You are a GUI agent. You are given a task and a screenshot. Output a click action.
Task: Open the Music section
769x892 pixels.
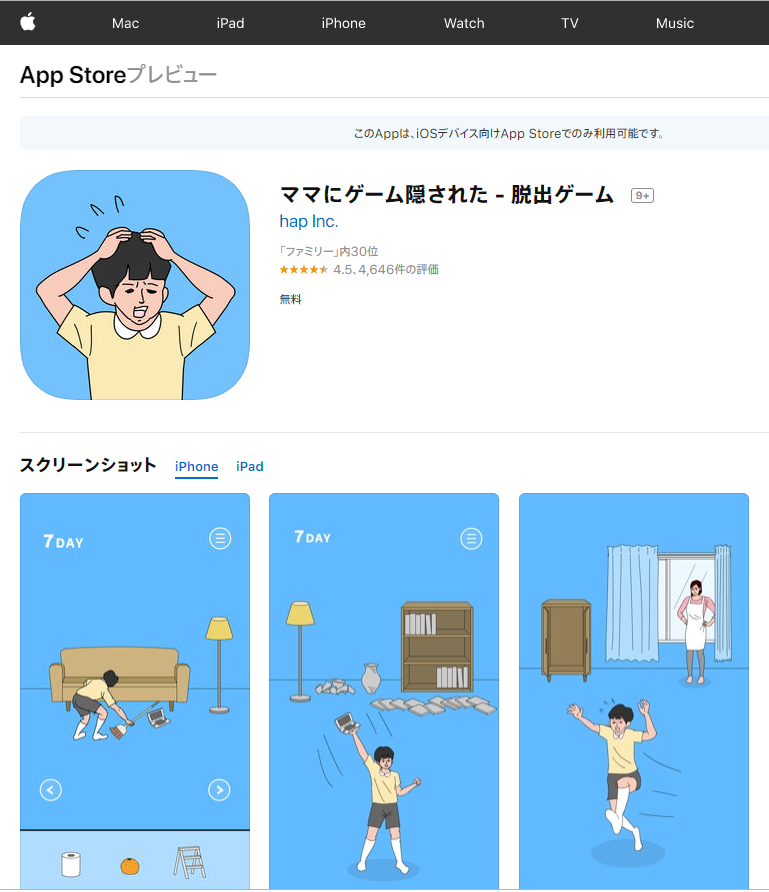(675, 23)
